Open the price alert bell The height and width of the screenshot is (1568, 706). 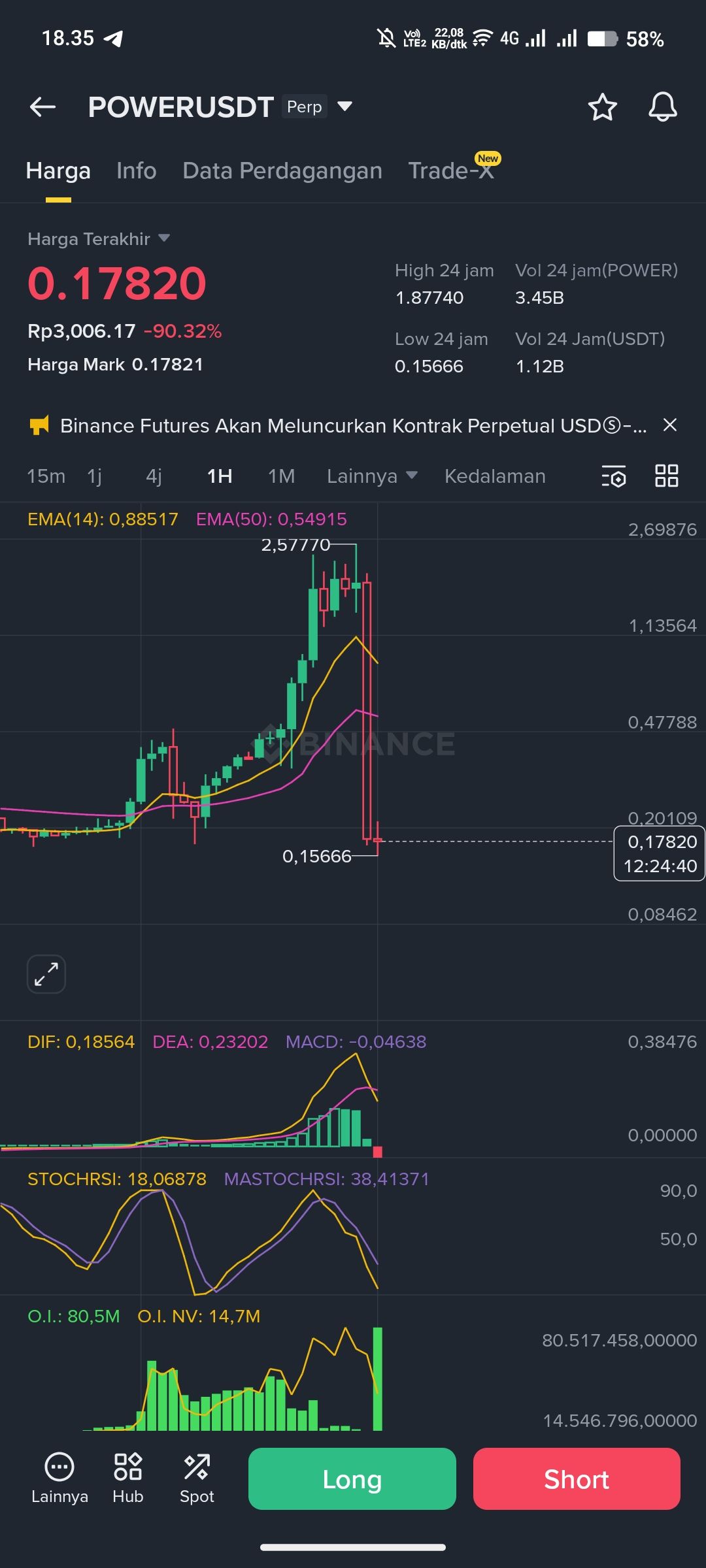pyautogui.click(x=662, y=107)
